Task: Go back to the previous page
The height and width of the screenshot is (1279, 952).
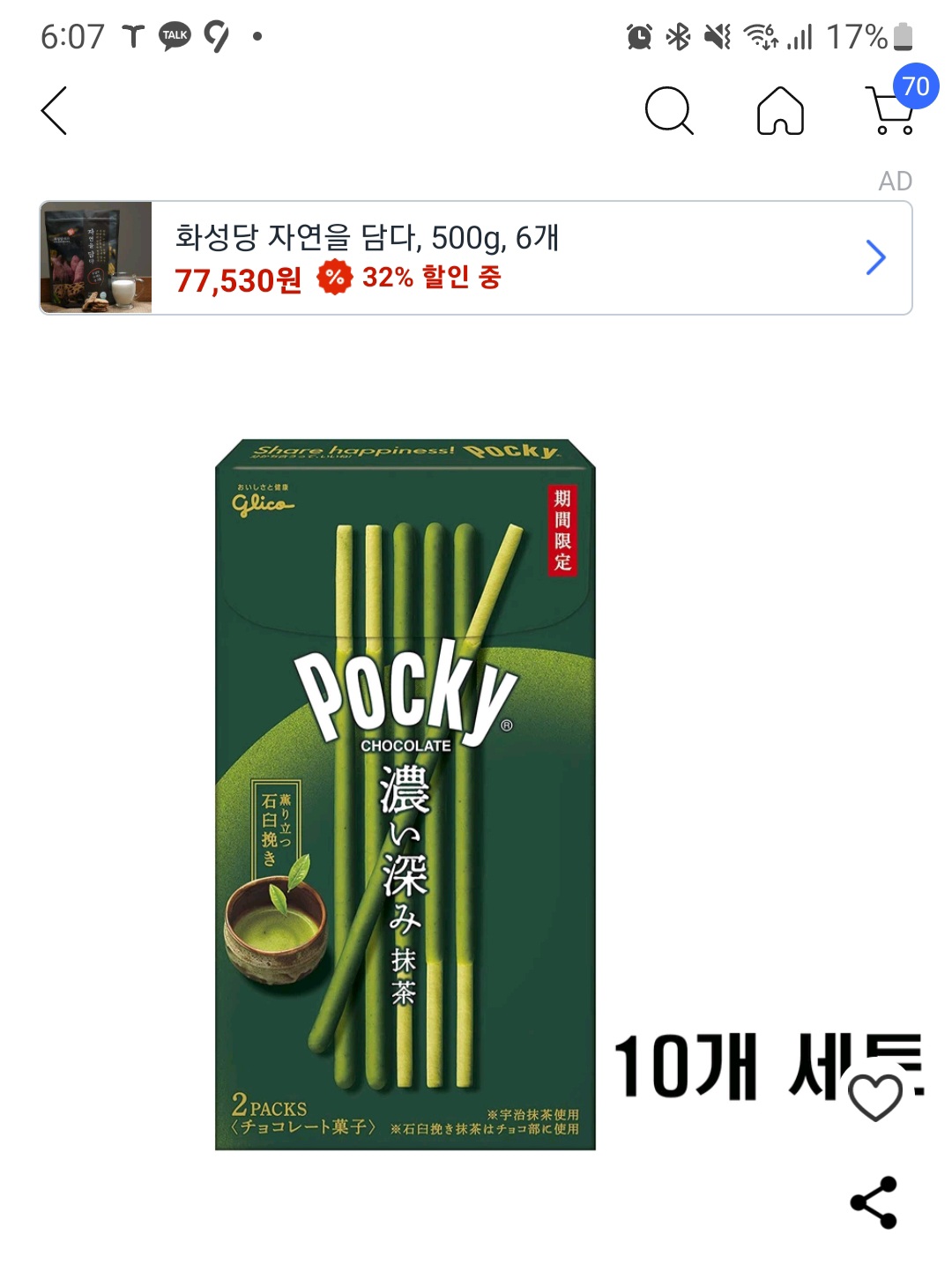Action: point(55,111)
